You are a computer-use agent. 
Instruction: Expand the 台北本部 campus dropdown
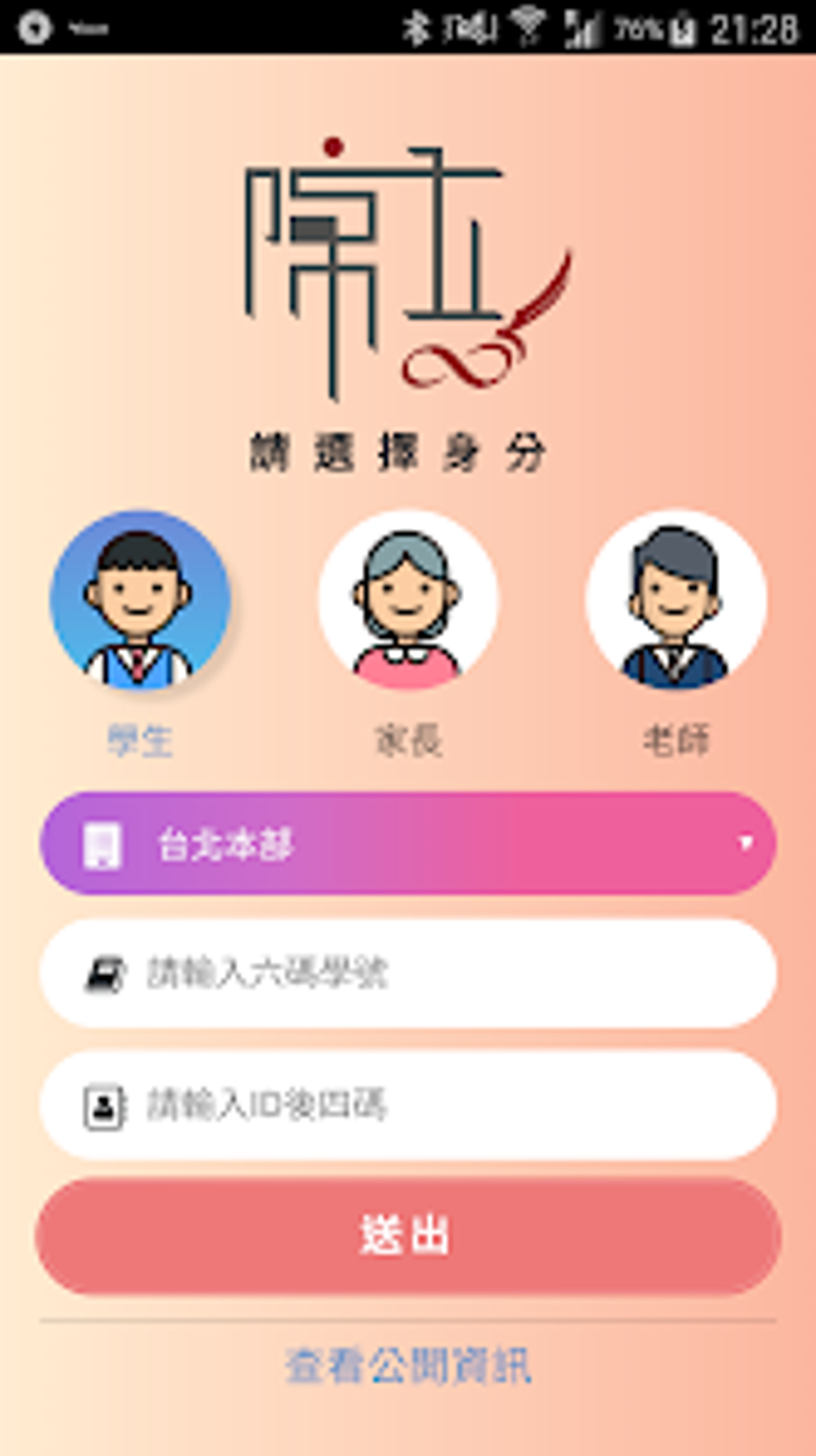pos(408,843)
